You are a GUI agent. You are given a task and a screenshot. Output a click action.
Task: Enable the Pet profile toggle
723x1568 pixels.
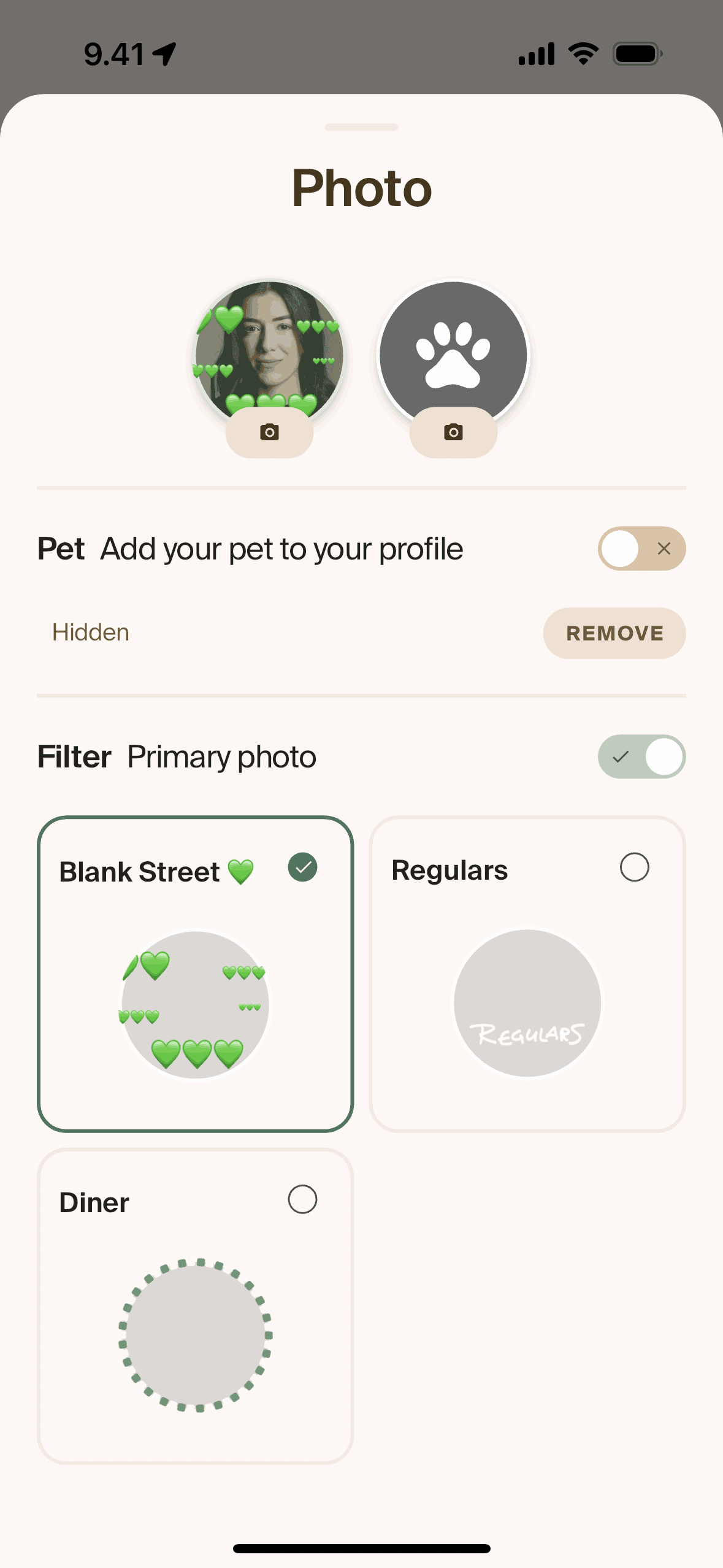641,549
